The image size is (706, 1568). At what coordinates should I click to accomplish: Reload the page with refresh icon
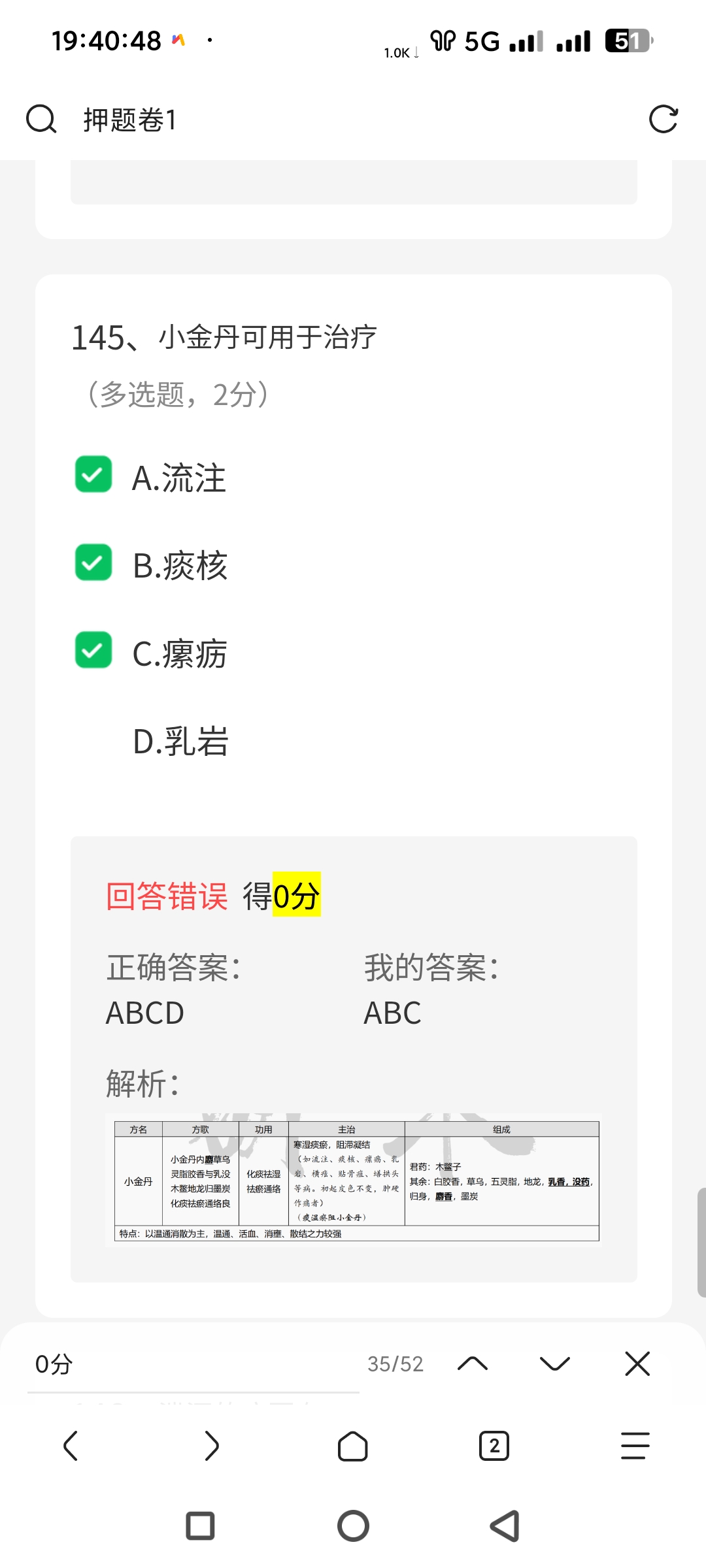click(x=663, y=120)
